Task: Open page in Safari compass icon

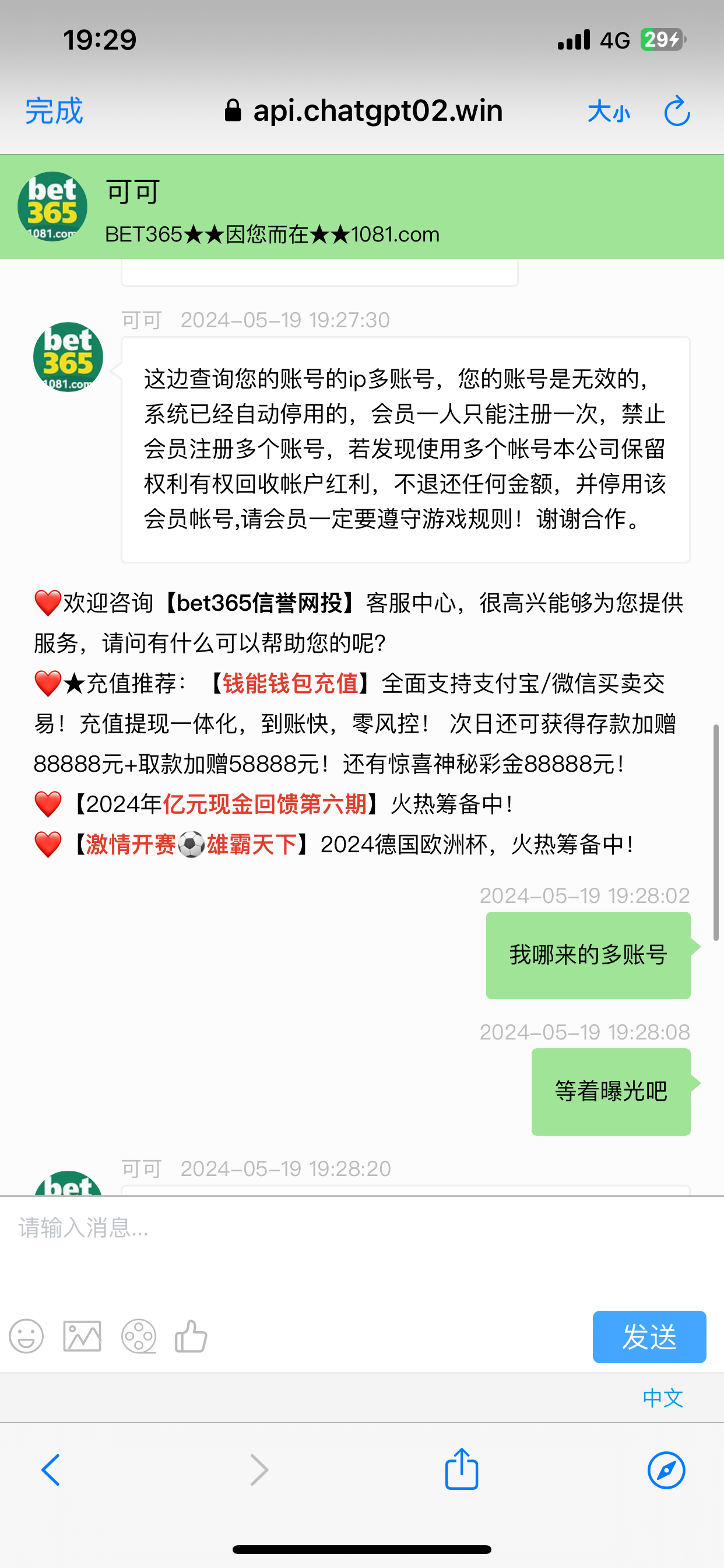Action: (x=666, y=1470)
